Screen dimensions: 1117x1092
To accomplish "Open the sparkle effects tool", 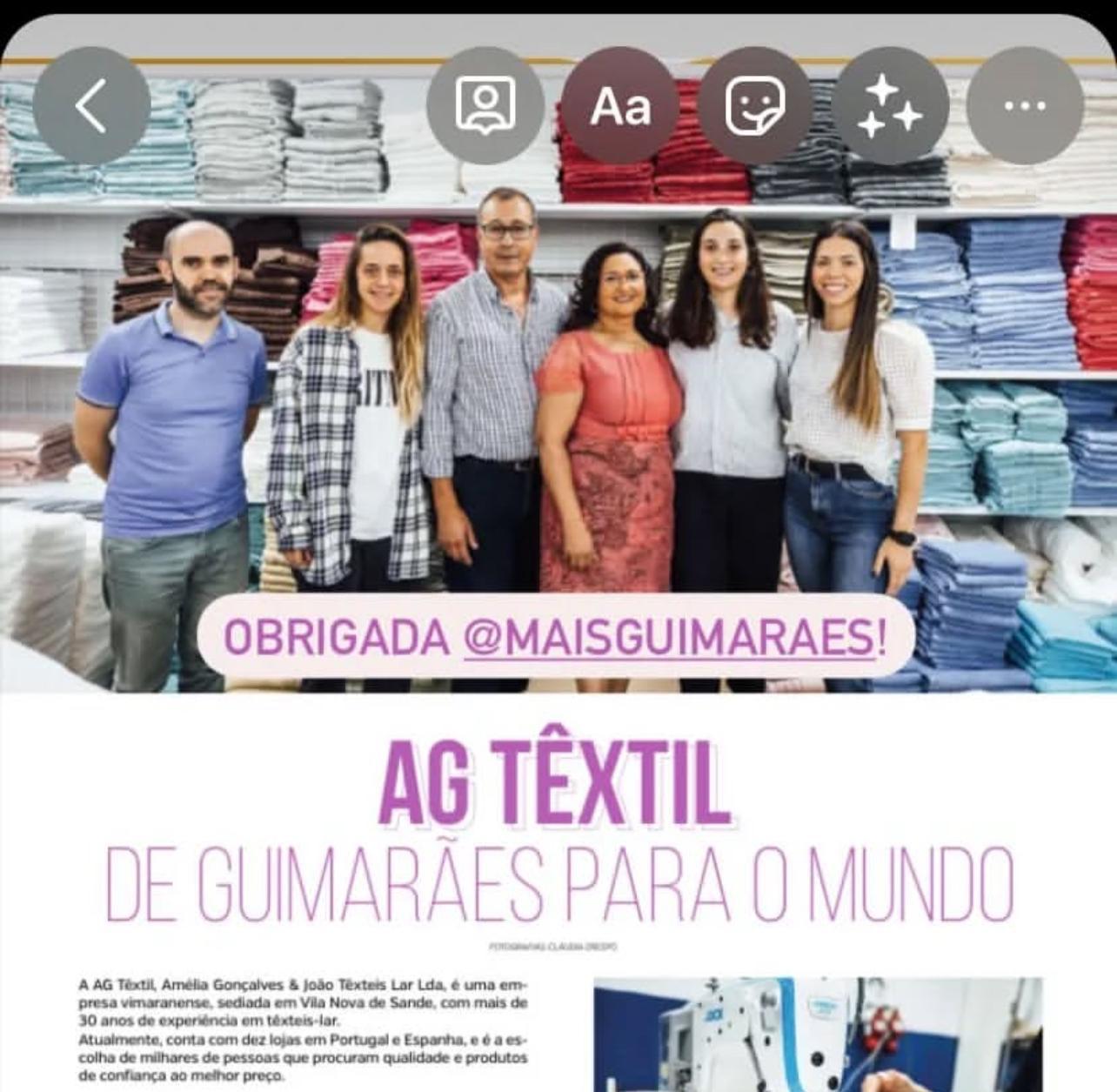I will (890, 106).
